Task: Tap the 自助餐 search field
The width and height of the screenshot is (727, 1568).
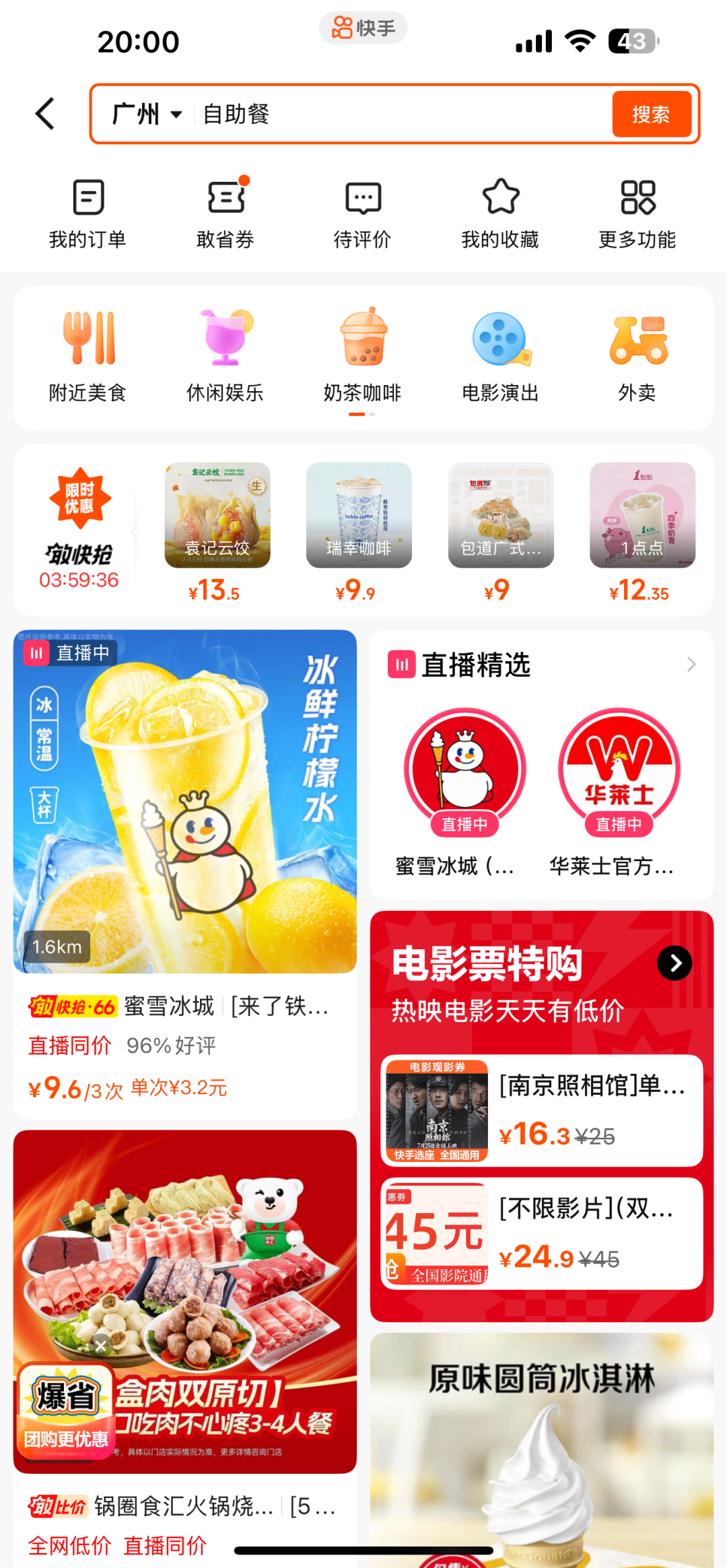Action: [397, 114]
